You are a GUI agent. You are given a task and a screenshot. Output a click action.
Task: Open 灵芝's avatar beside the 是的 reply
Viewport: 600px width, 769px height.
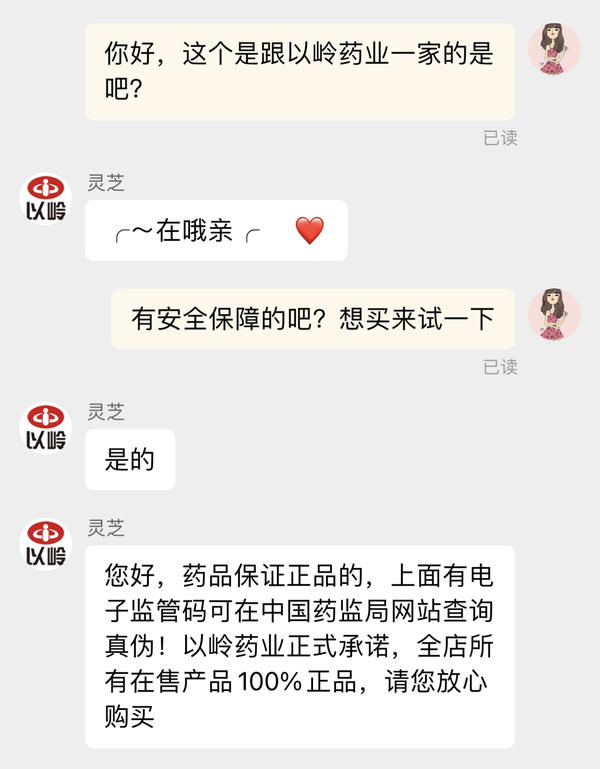pos(46,427)
